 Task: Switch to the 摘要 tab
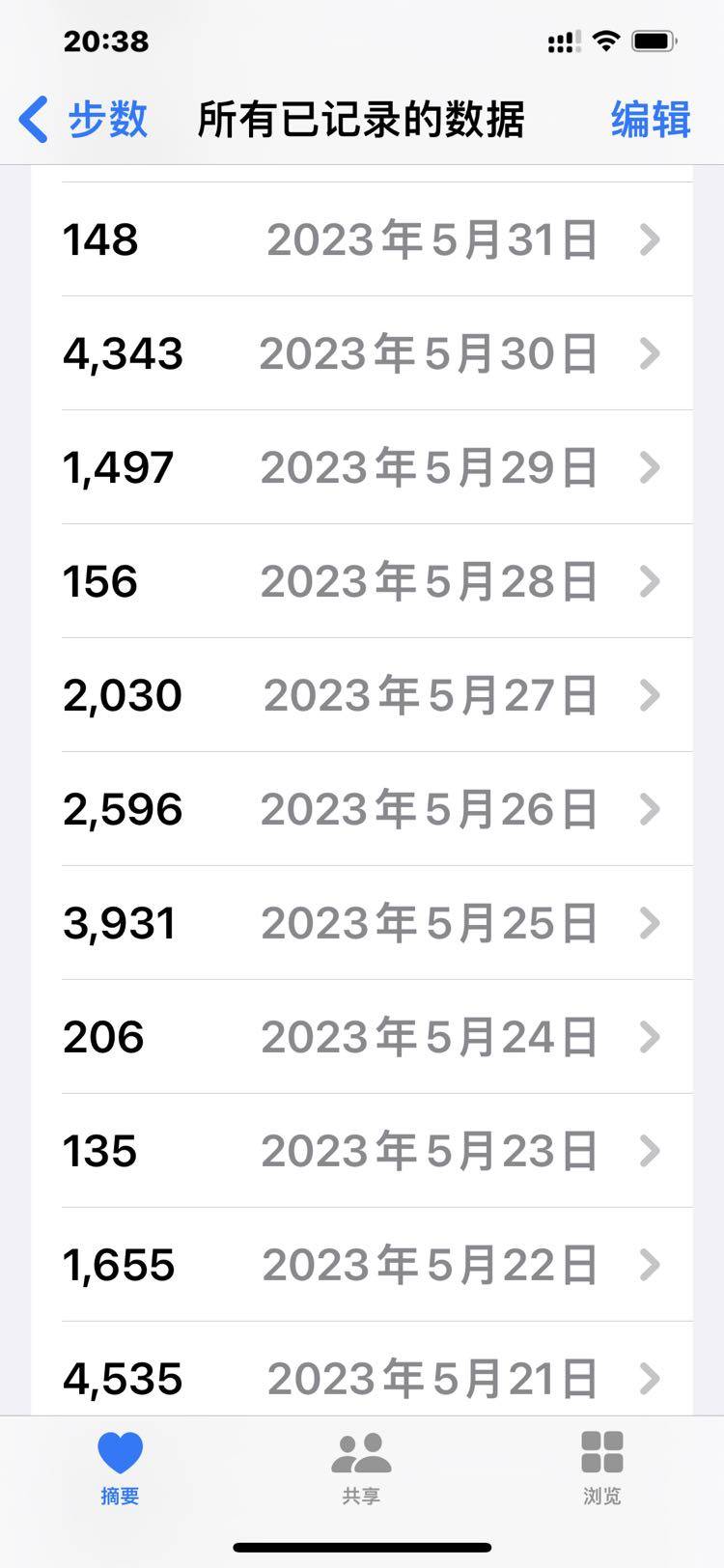[121, 1468]
